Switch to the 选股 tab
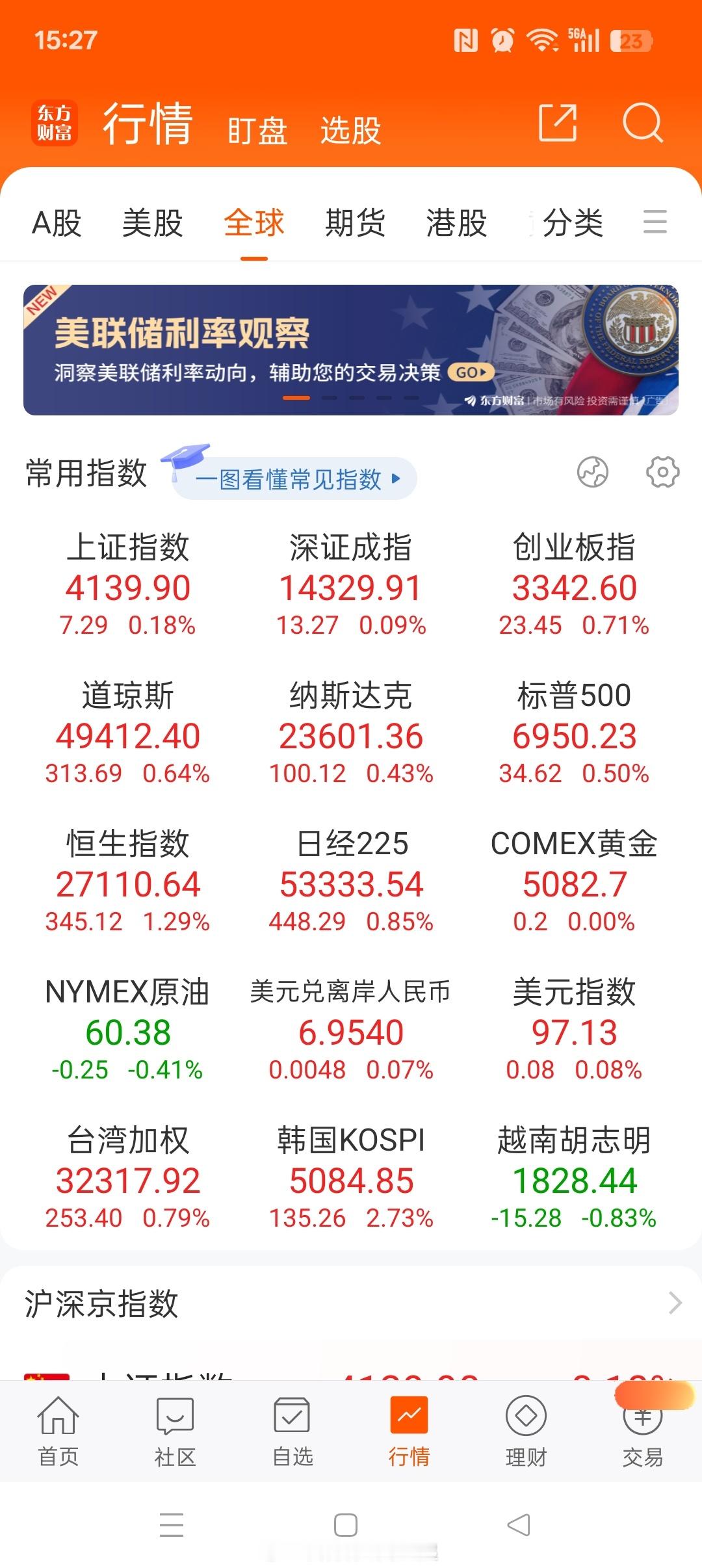The width and height of the screenshot is (702, 1568). pos(350,130)
